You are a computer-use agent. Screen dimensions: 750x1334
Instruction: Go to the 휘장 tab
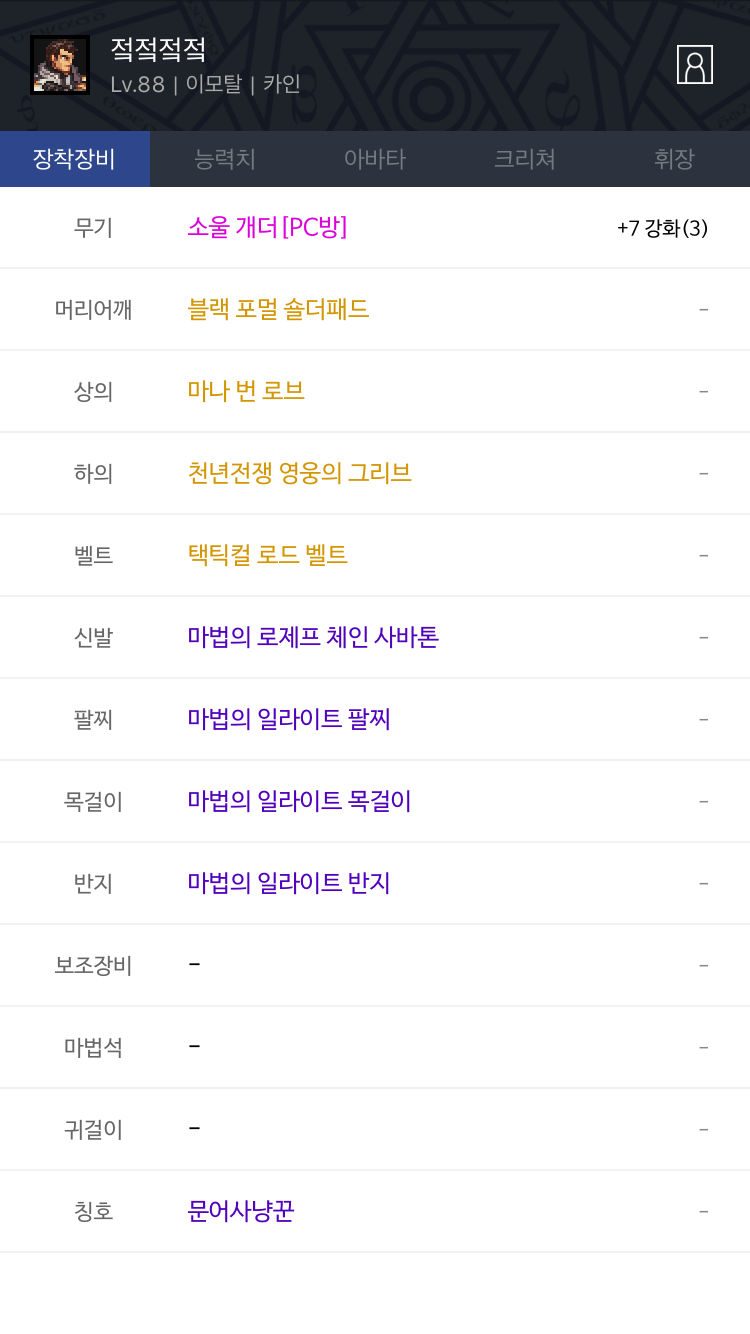pos(675,159)
